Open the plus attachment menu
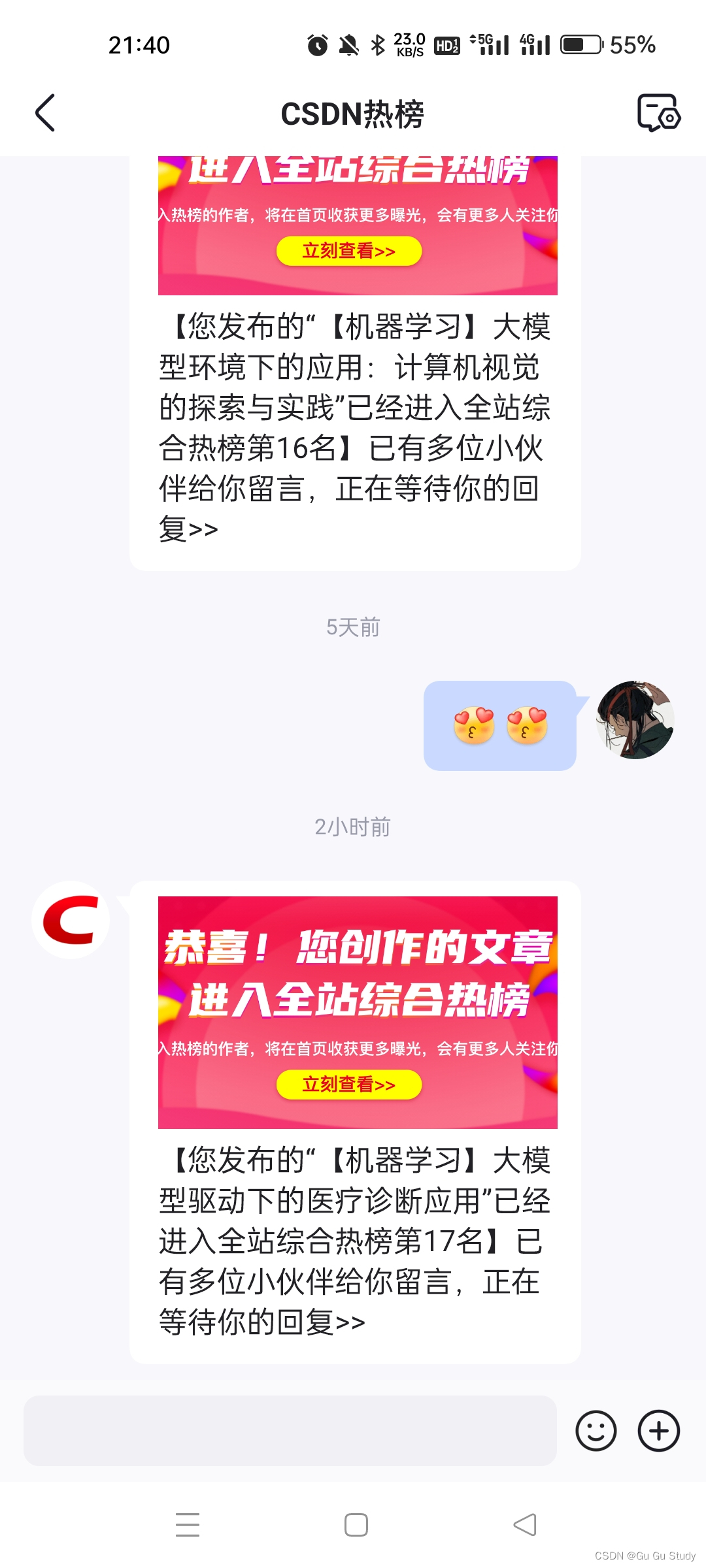706x1568 pixels. pos(658,1431)
